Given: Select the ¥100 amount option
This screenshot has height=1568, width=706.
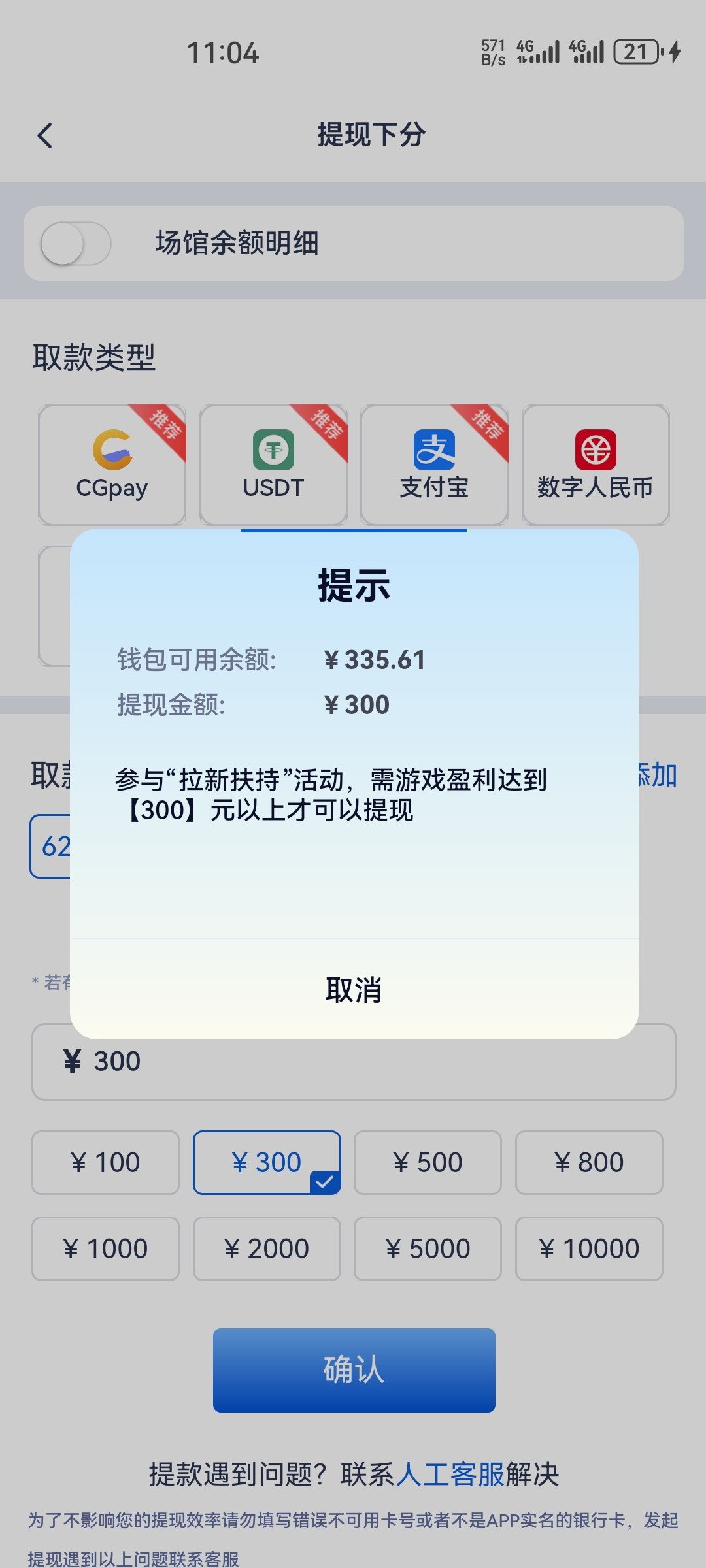Looking at the screenshot, I should tap(105, 1163).
